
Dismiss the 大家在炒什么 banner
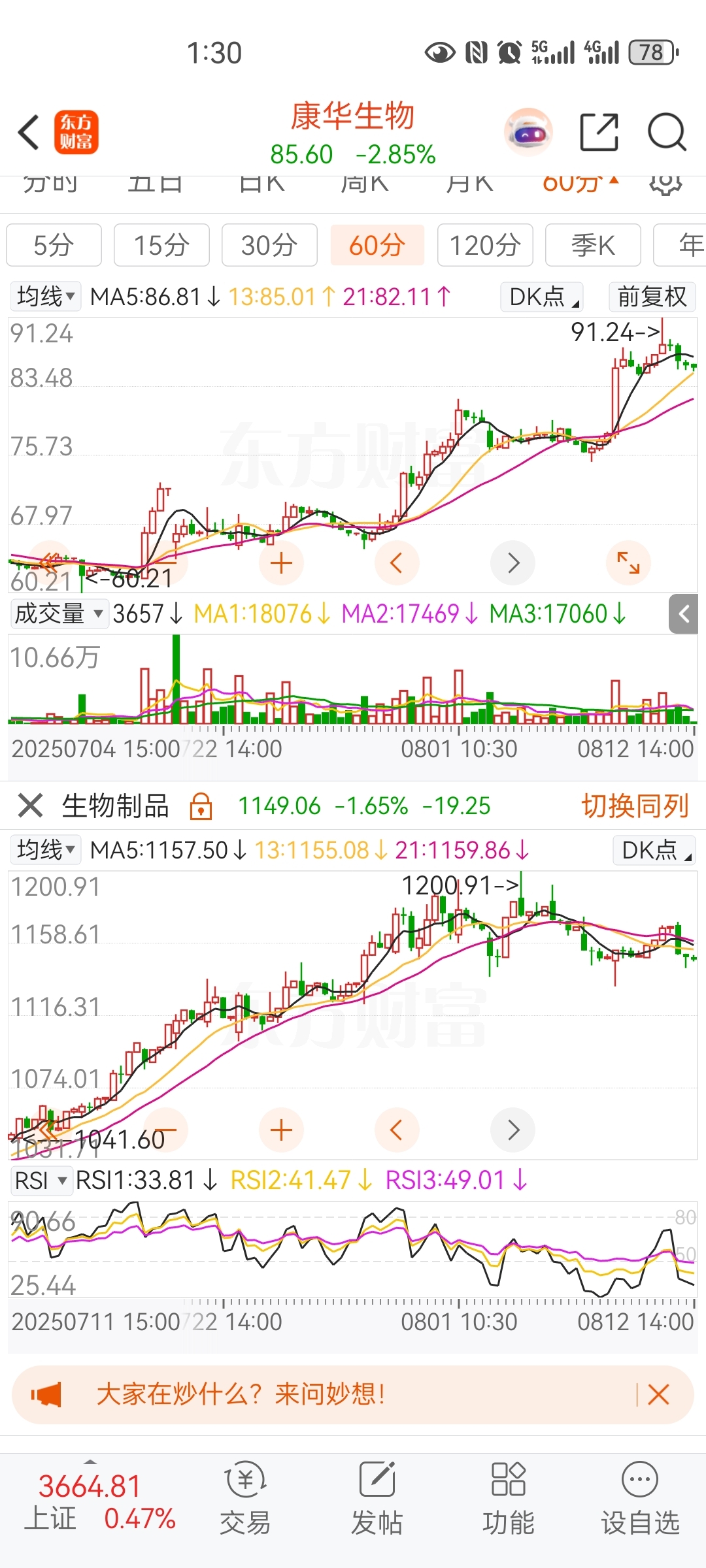pos(658,1394)
